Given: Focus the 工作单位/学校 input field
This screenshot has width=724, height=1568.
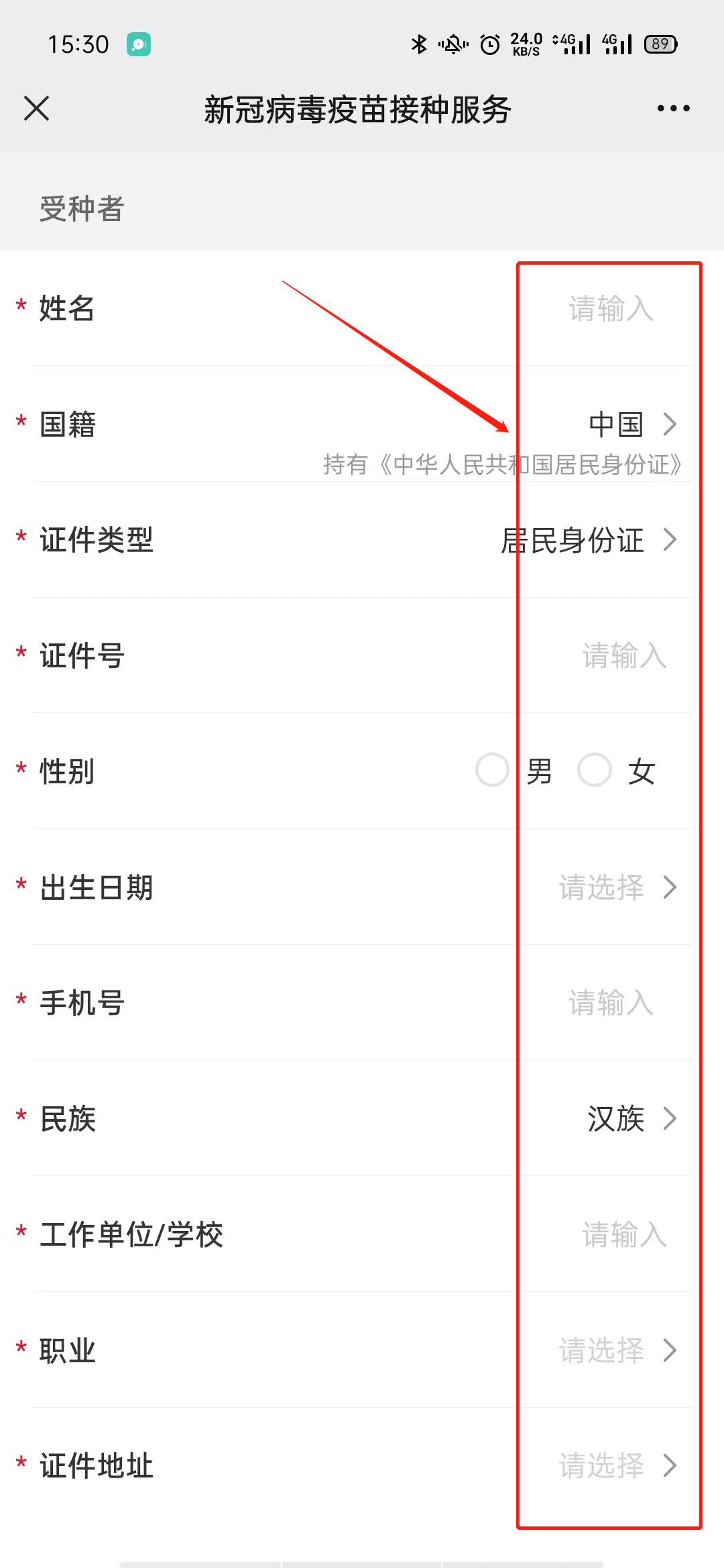Looking at the screenshot, I should pos(623,1234).
